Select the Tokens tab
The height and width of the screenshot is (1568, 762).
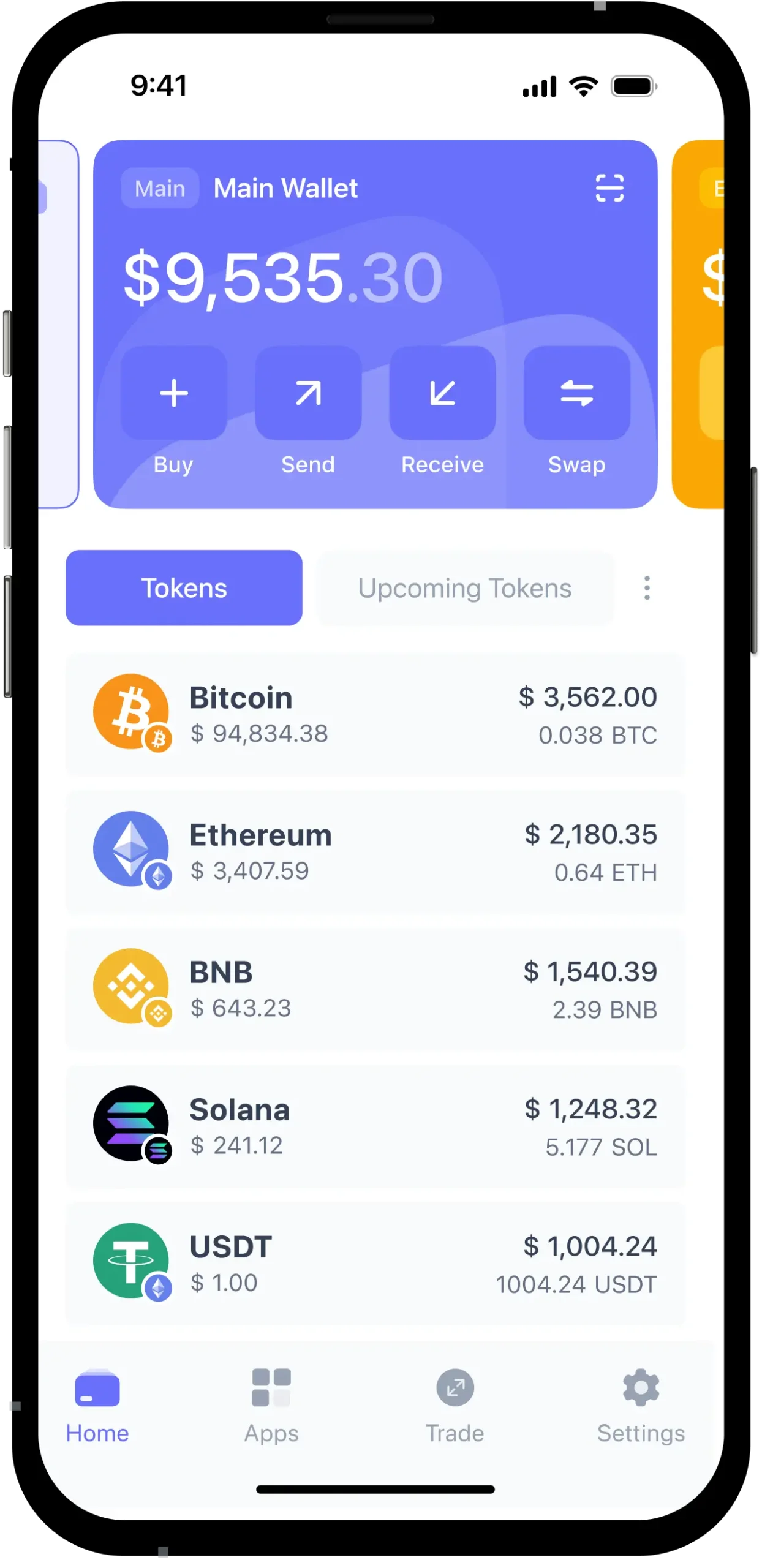coord(184,588)
